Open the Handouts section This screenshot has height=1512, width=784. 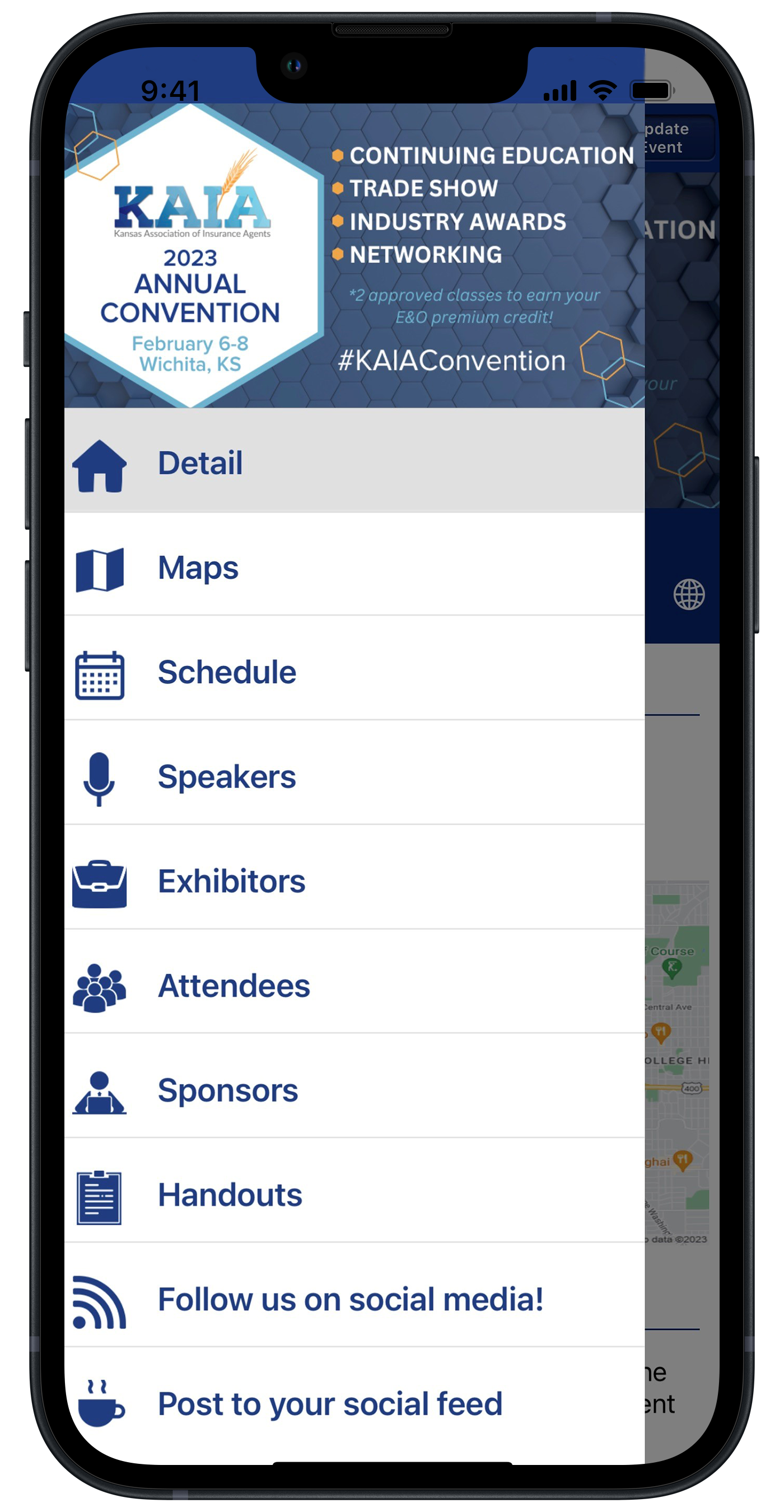point(354,1192)
